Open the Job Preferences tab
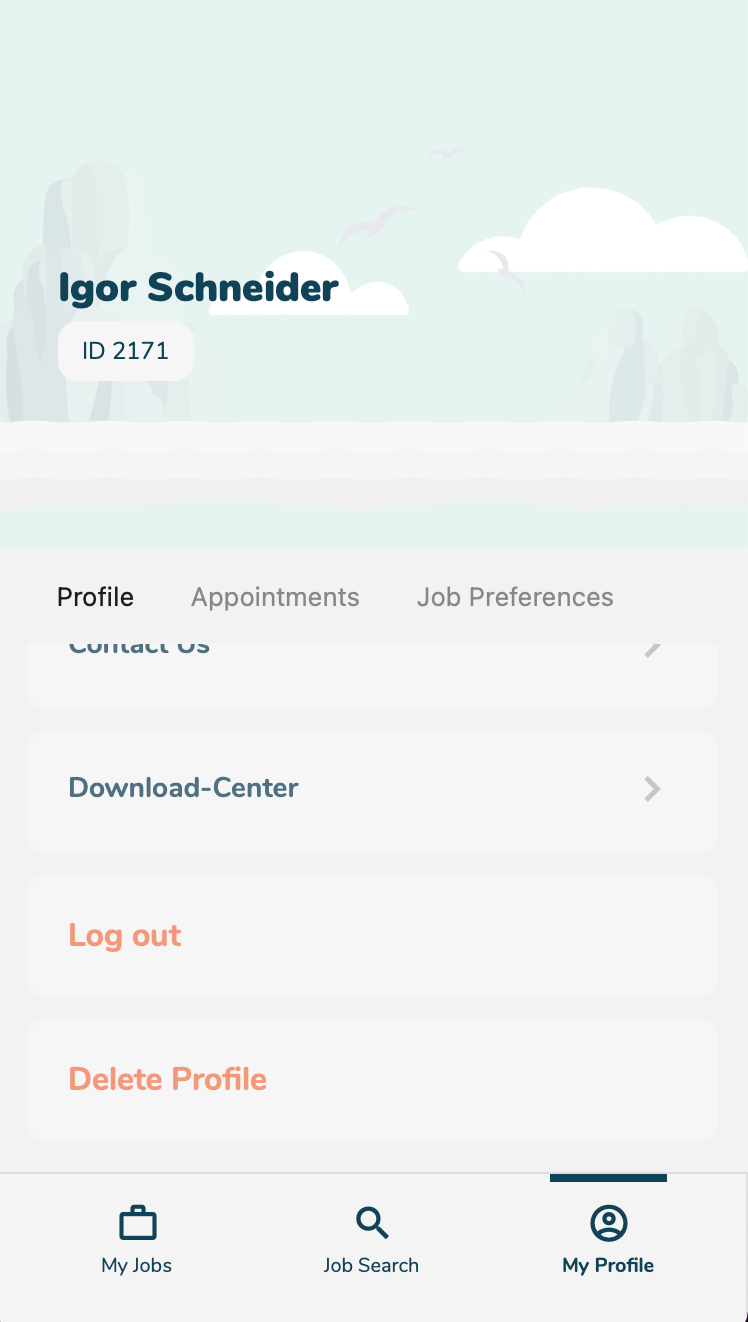 click(515, 597)
